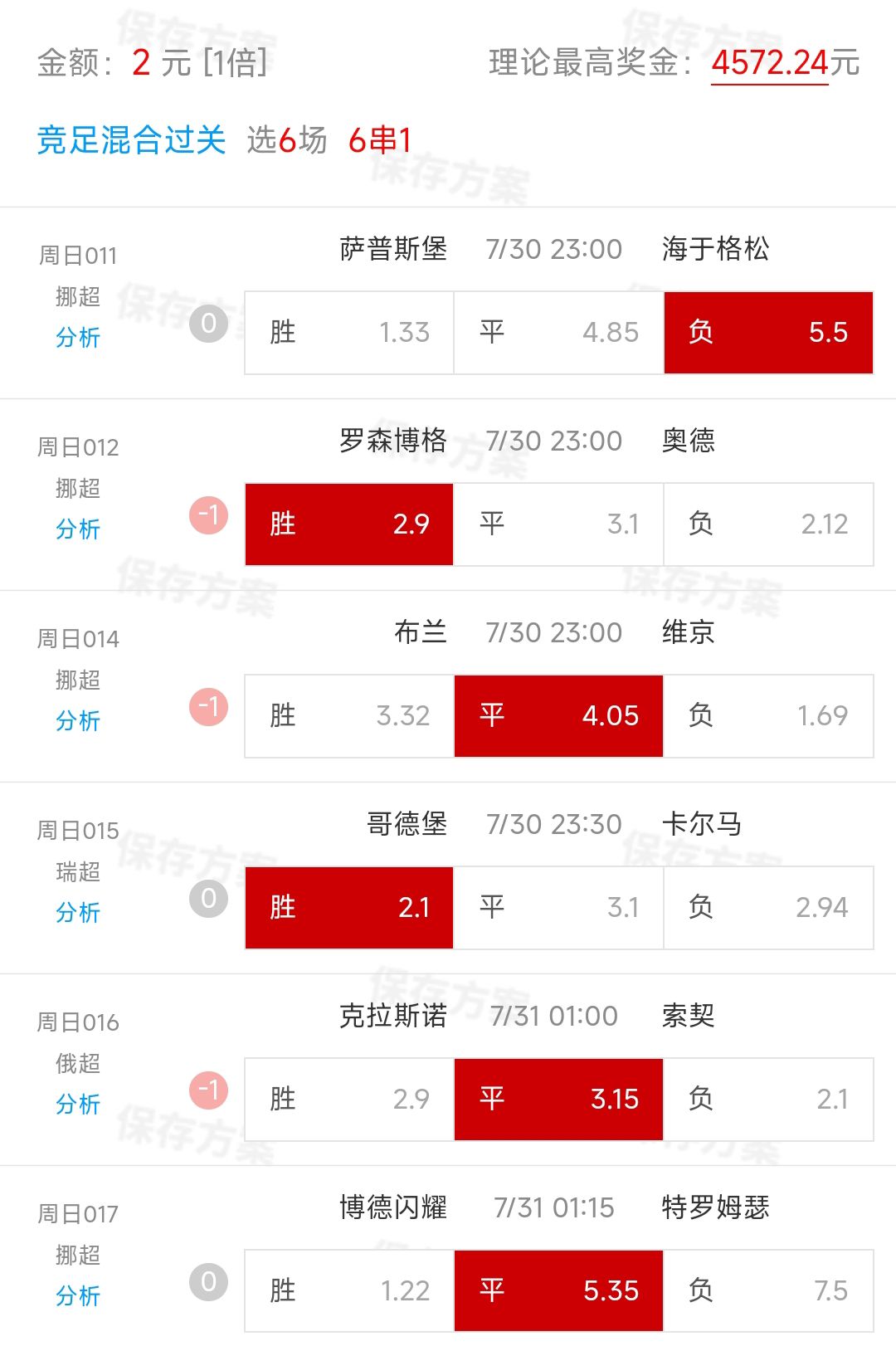This screenshot has width=896, height=1351.
Task: Select 胜 1.33 for 萨普斯堡
Action: point(349,333)
